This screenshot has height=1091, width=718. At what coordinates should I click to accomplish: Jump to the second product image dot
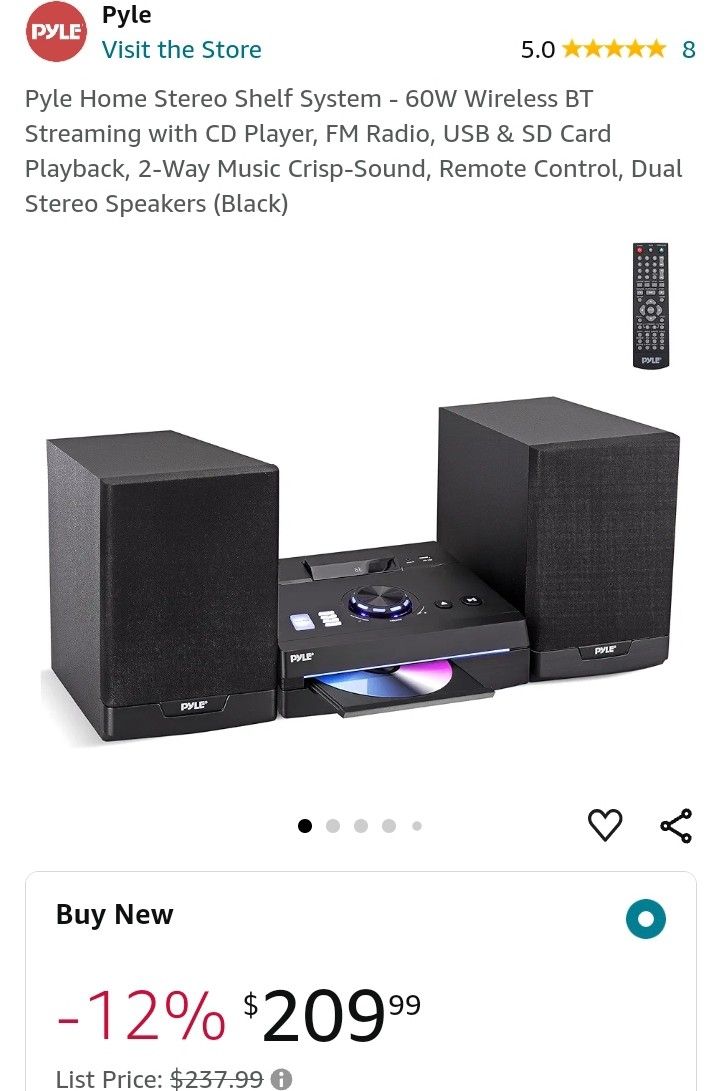(x=333, y=826)
